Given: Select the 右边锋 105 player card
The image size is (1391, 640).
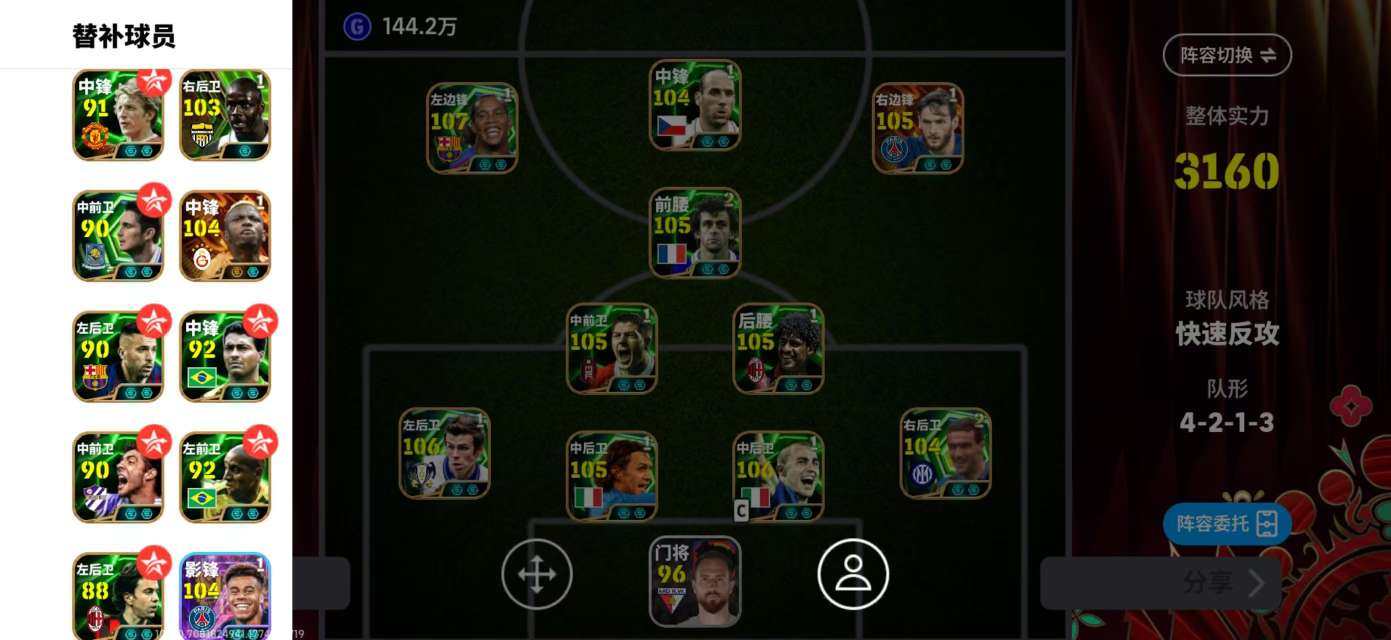Looking at the screenshot, I should click(917, 128).
